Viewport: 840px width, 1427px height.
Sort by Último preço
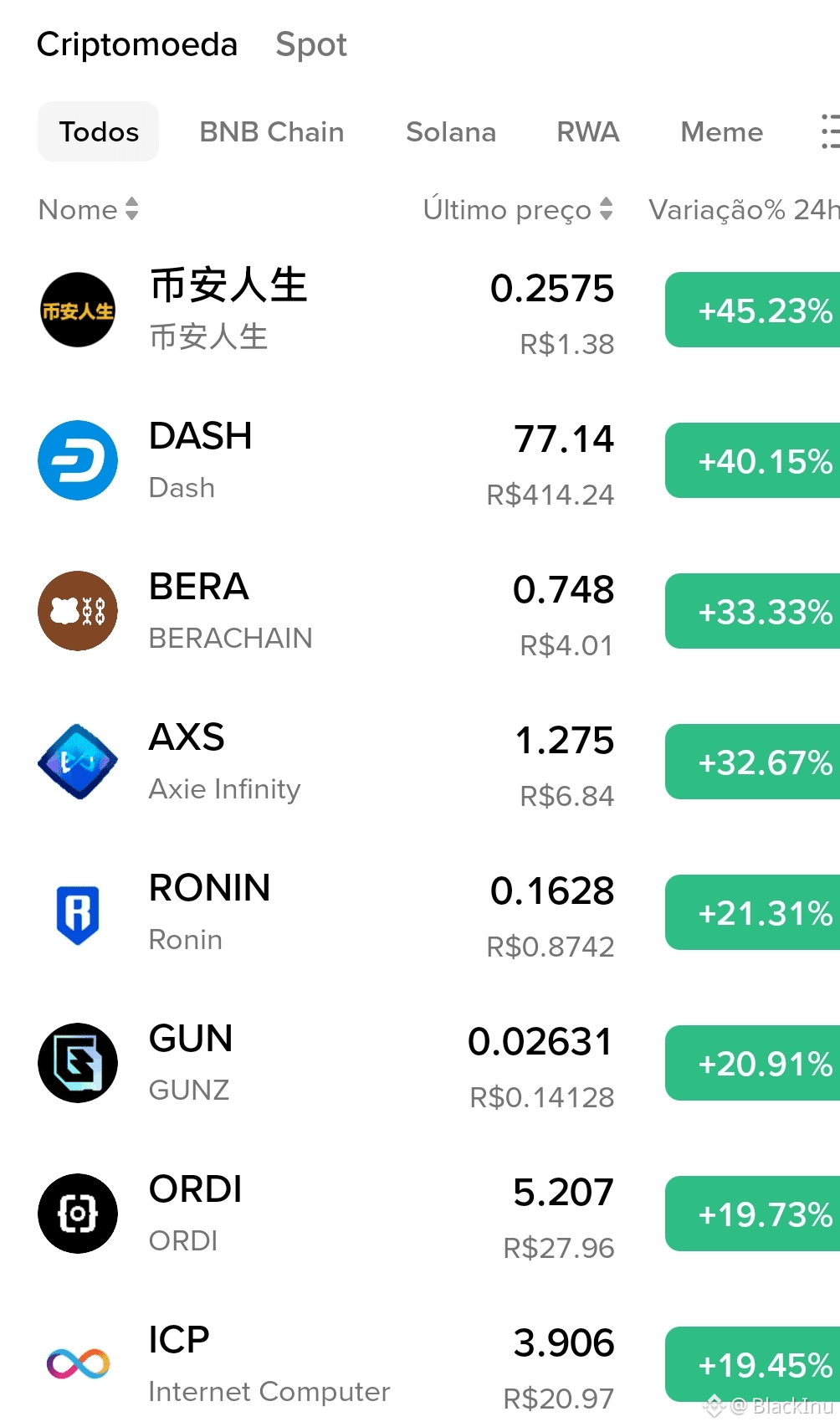[x=517, y=209]
